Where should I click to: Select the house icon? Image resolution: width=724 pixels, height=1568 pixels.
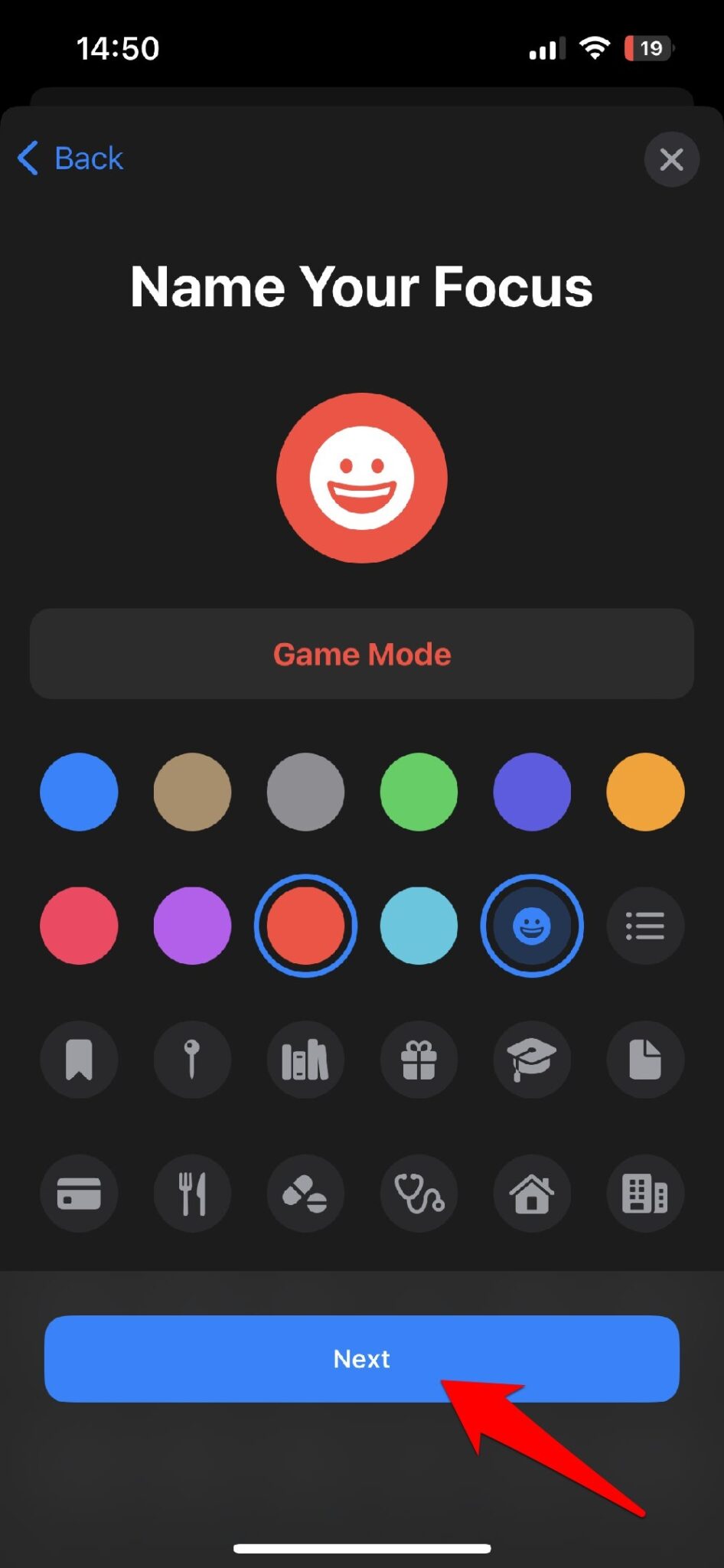(x=532, y=1194)
